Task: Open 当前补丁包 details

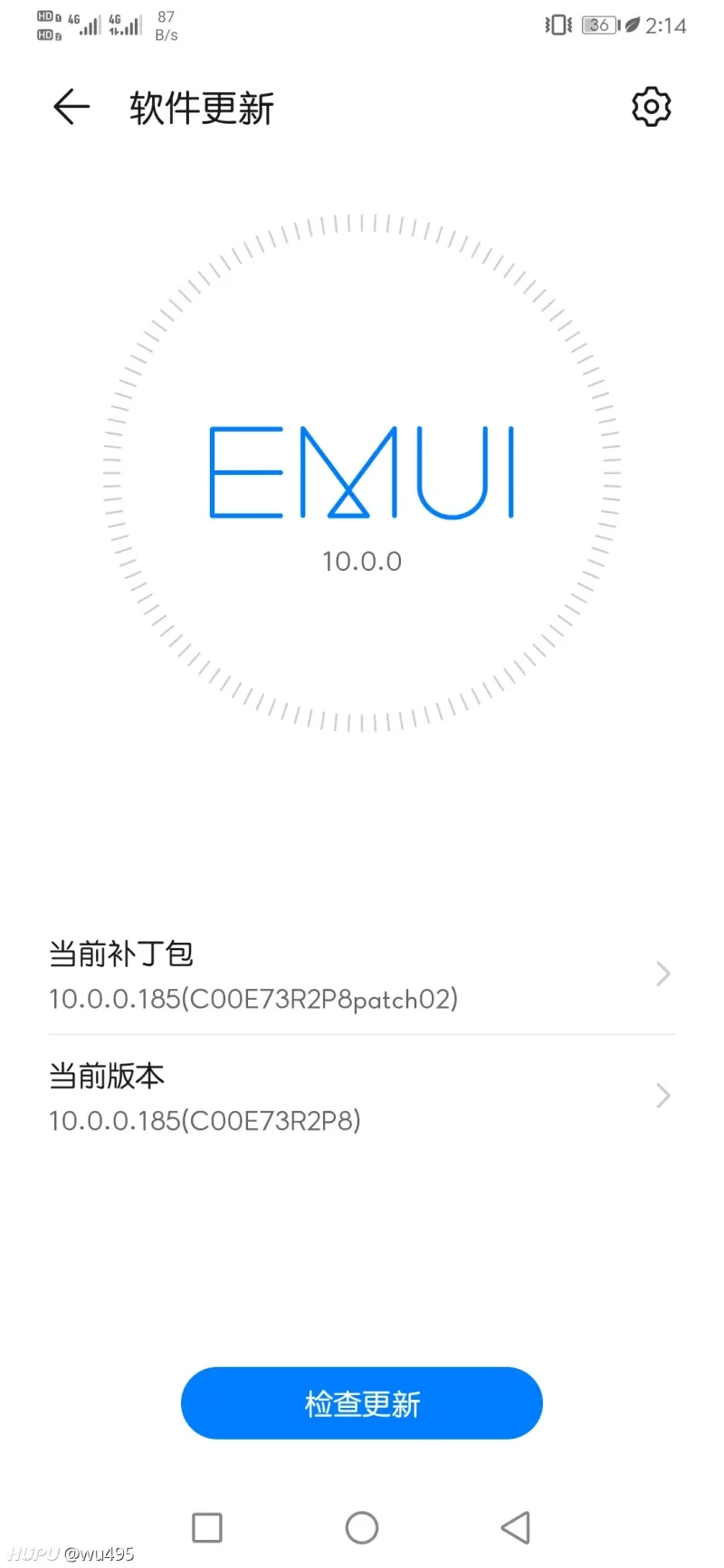Action: 362,975
